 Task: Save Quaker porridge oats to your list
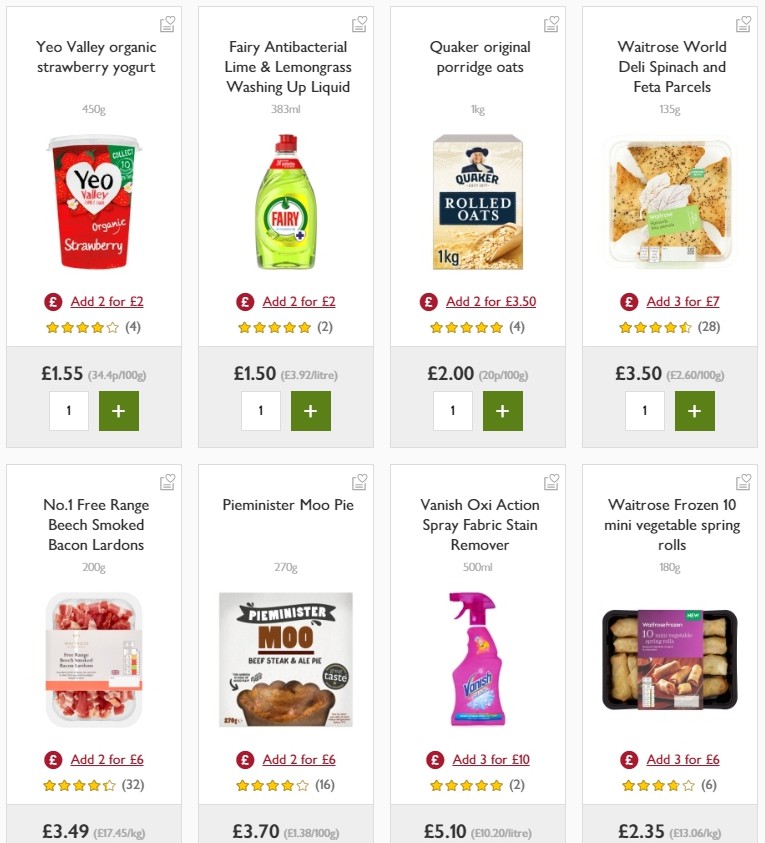550,22
